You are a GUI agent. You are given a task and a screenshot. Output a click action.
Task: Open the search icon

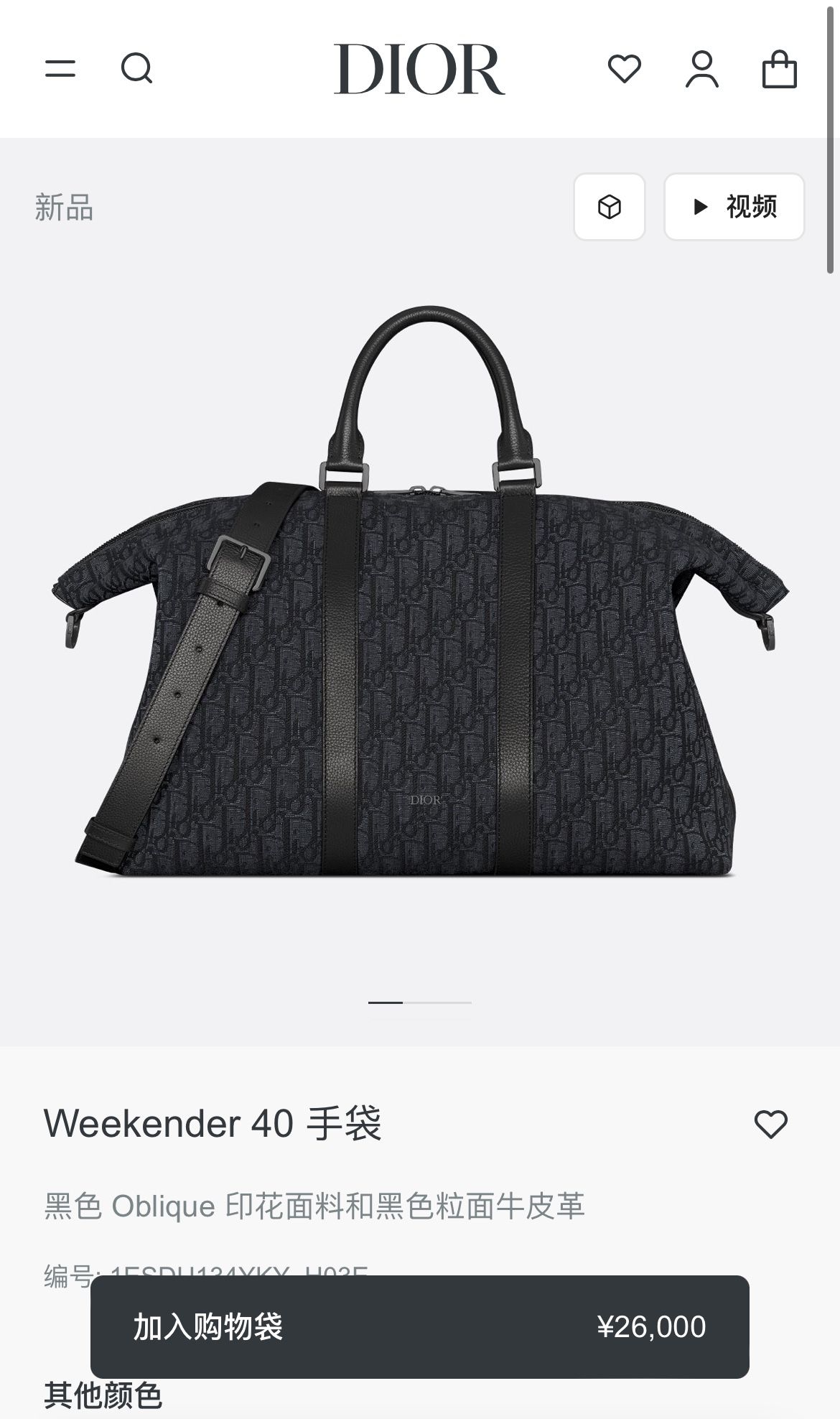click(136, 69)
